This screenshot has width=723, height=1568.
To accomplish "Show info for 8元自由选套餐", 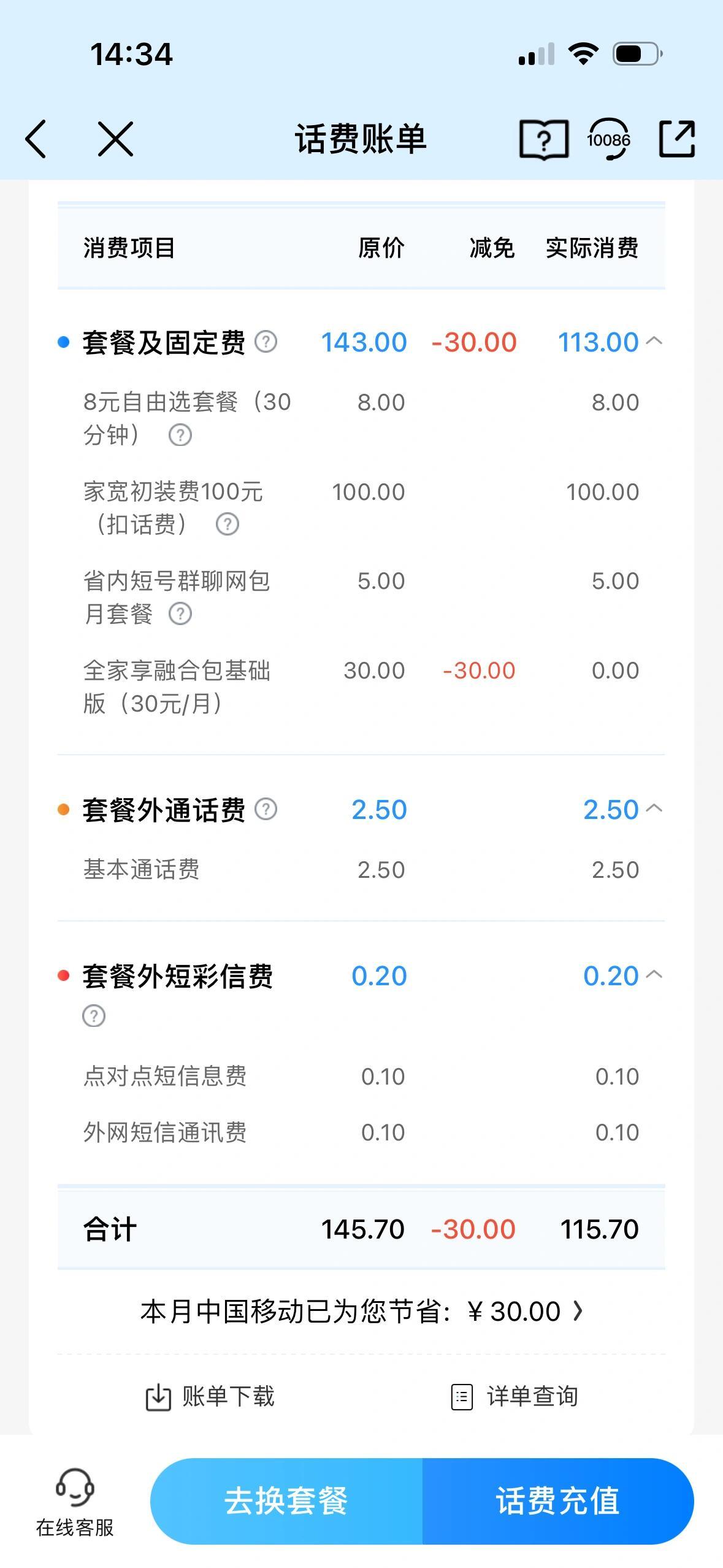I will click(180, 436).
